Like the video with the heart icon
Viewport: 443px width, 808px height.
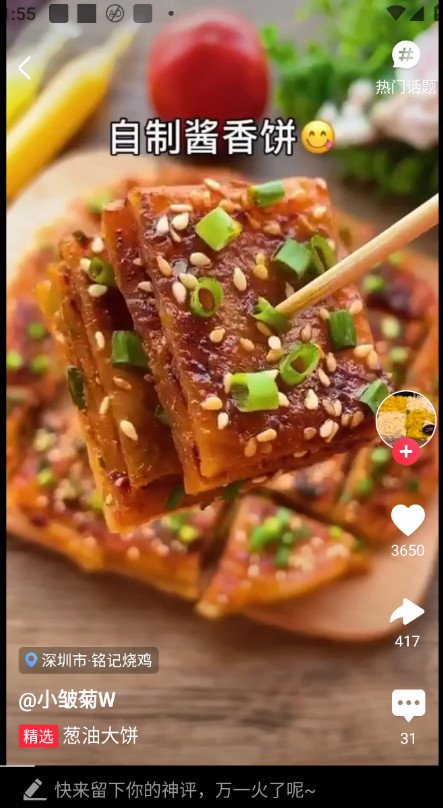click(407, 520)
